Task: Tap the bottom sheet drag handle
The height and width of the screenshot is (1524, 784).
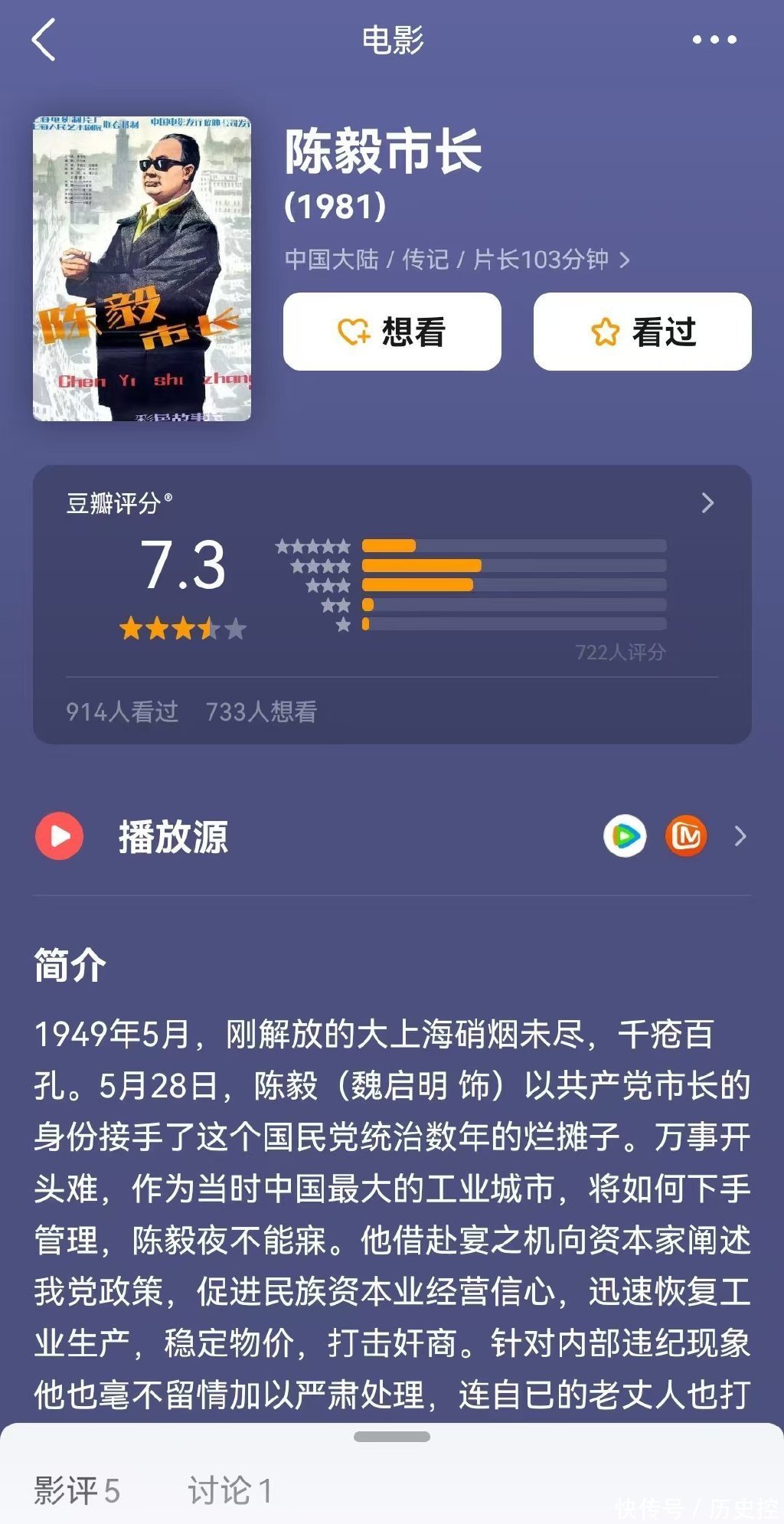Action: click(x=392, y=1437)
